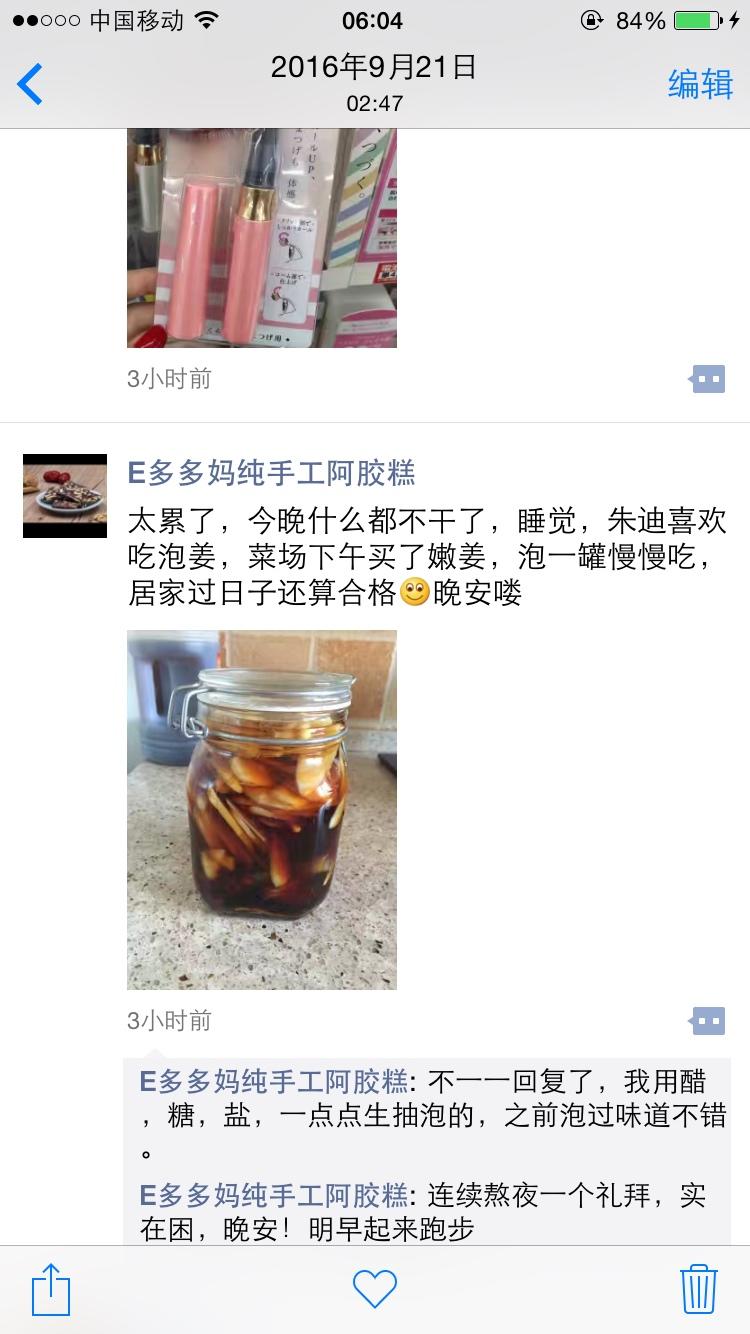This screenshot has width=750, height=1334.
Task: Tap 编辑 to edit this photo
Action: pyautogui.click(x=700, y=84)
